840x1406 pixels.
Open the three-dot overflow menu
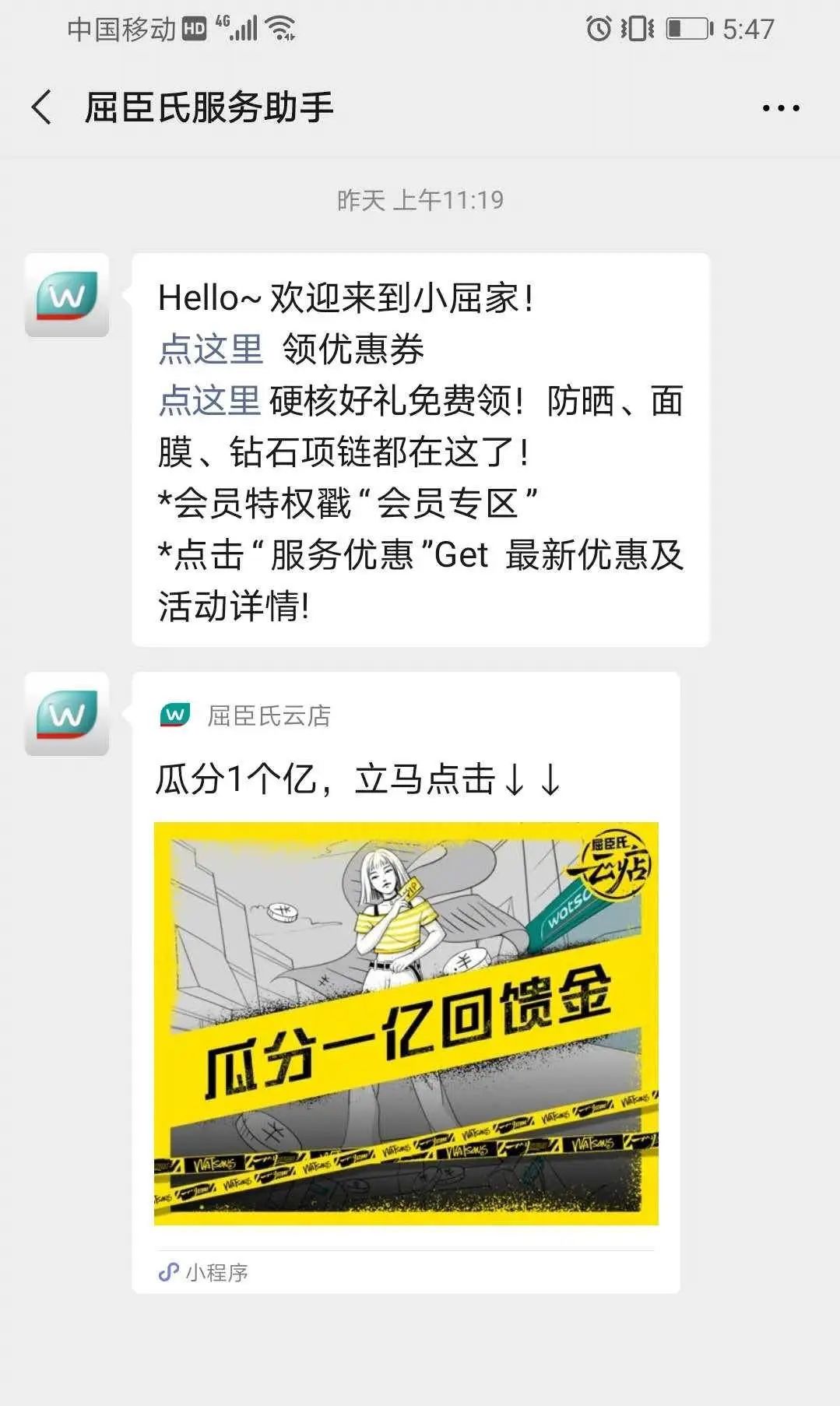[x=780, y=108]
